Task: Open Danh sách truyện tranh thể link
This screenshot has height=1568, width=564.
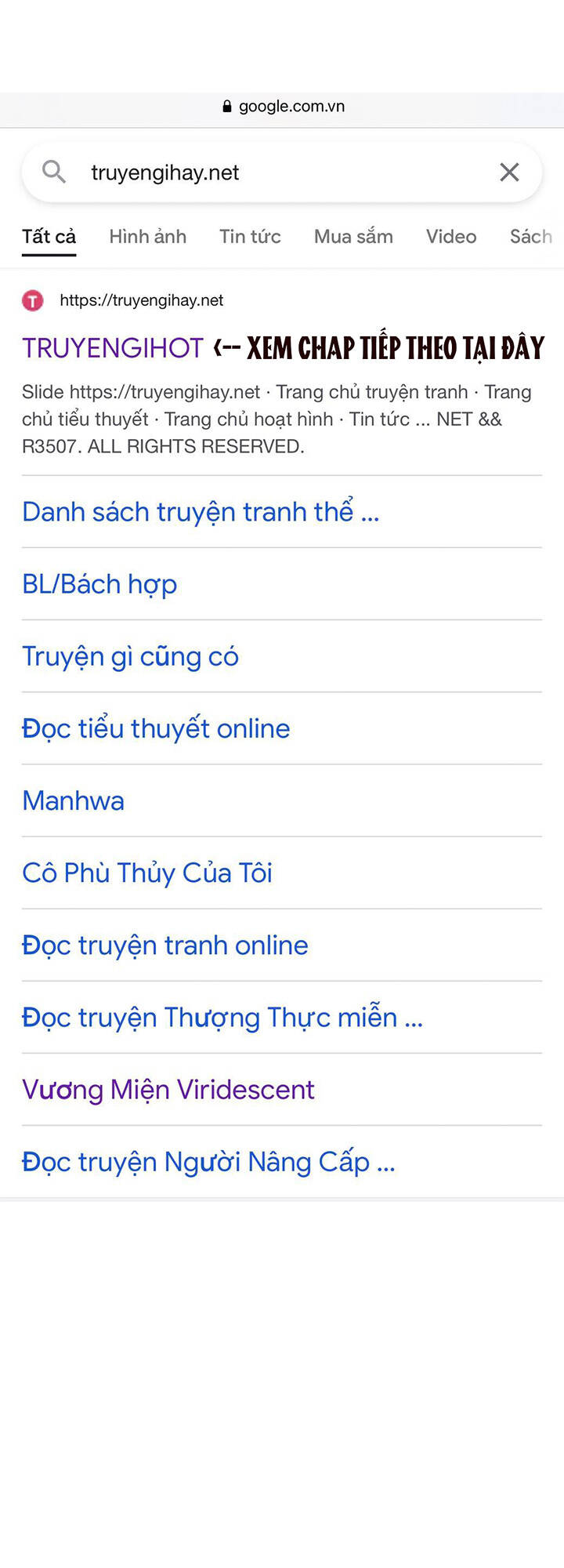Action: (x=201, y=512)
